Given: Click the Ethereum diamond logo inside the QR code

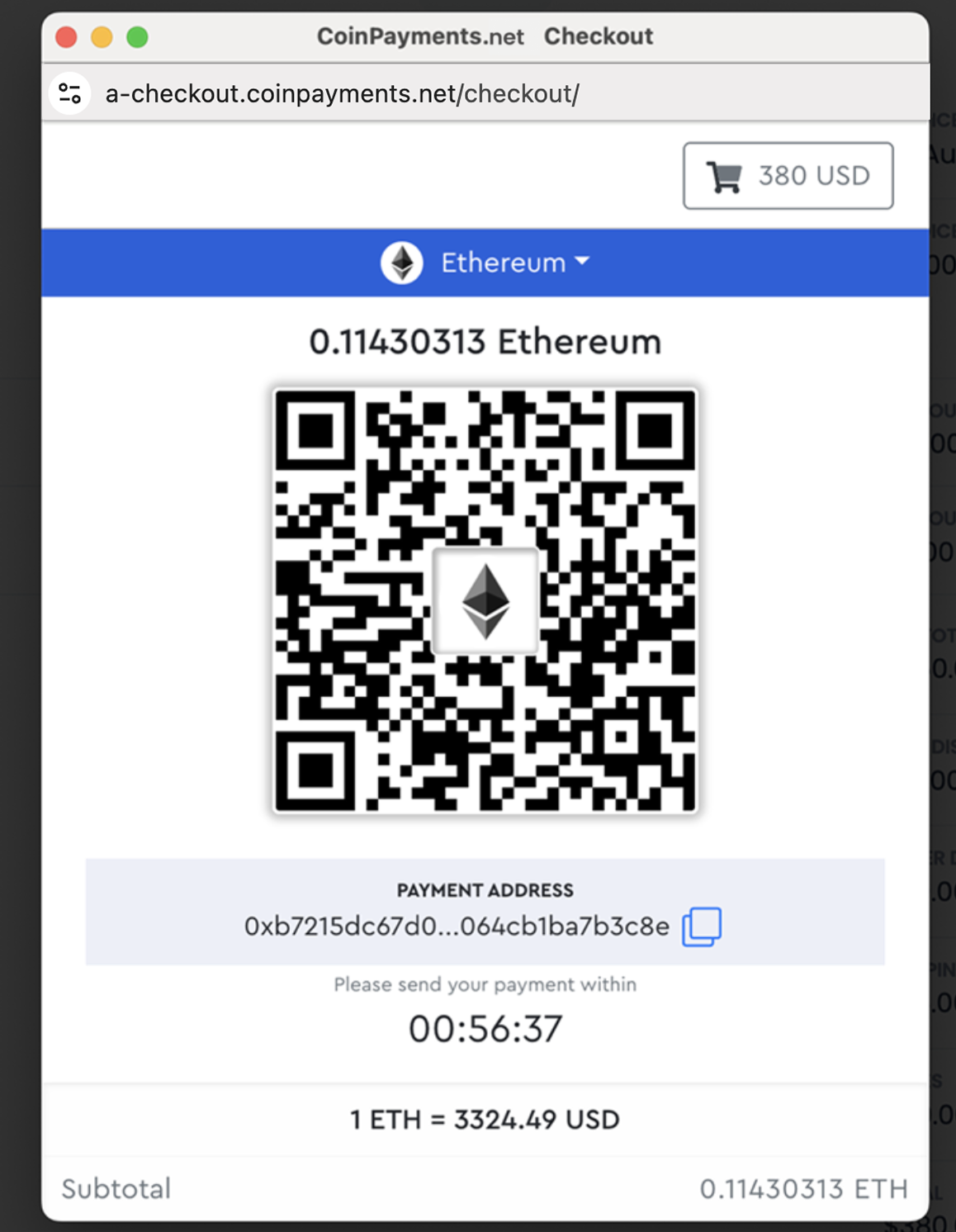Looking at the screenshot, I should [x=485, y=601].
